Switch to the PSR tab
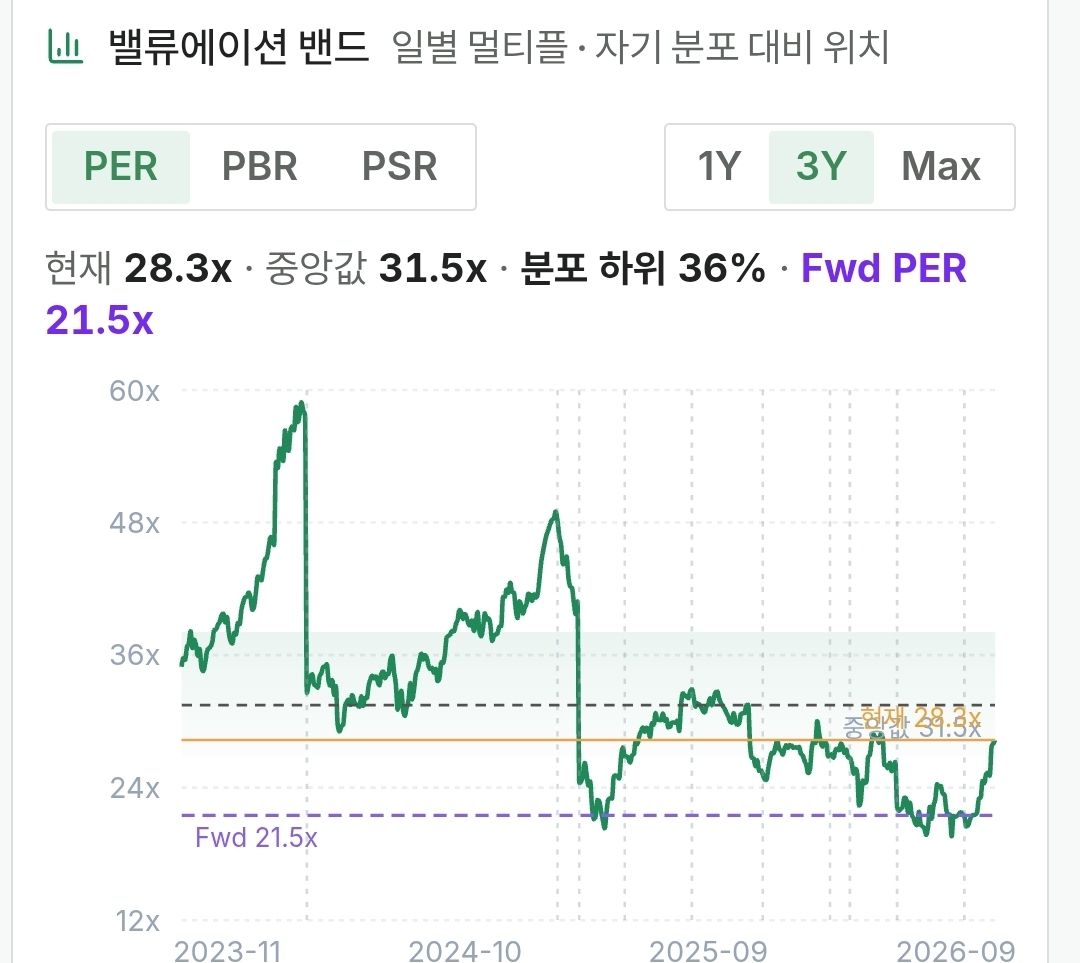The height and width of the screenshot is (963, 1080). pos(399,167)
